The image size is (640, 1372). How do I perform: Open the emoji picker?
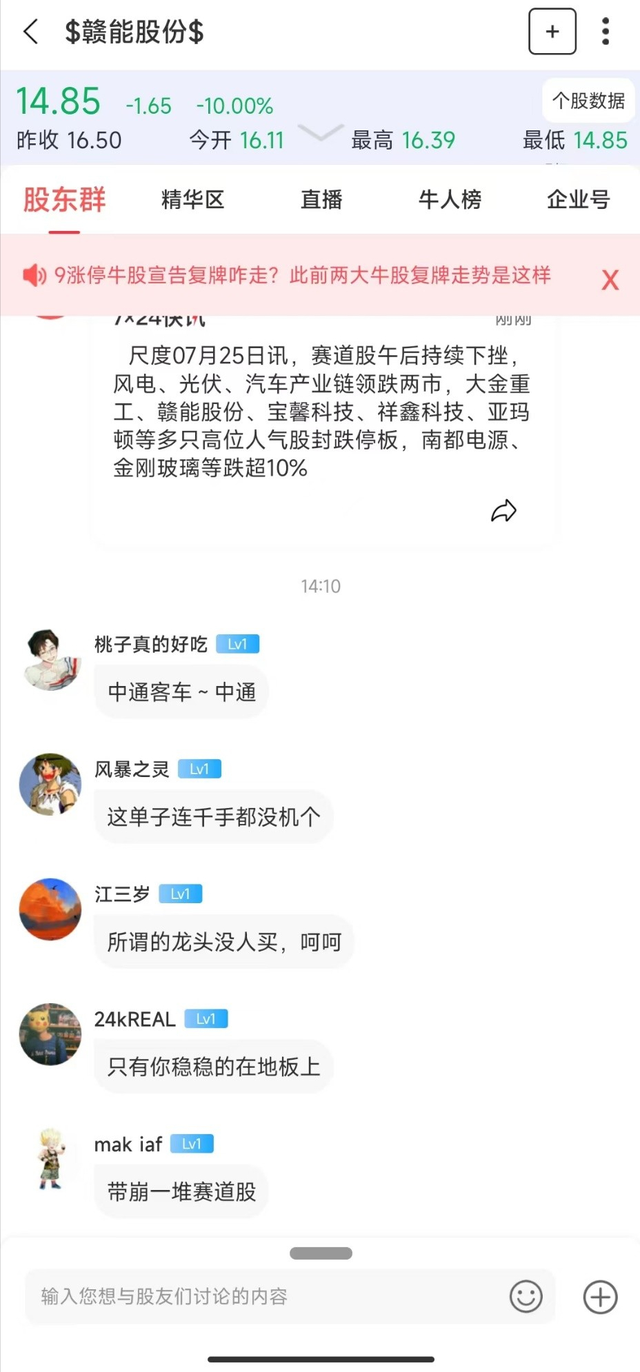tap(526, 1297)
